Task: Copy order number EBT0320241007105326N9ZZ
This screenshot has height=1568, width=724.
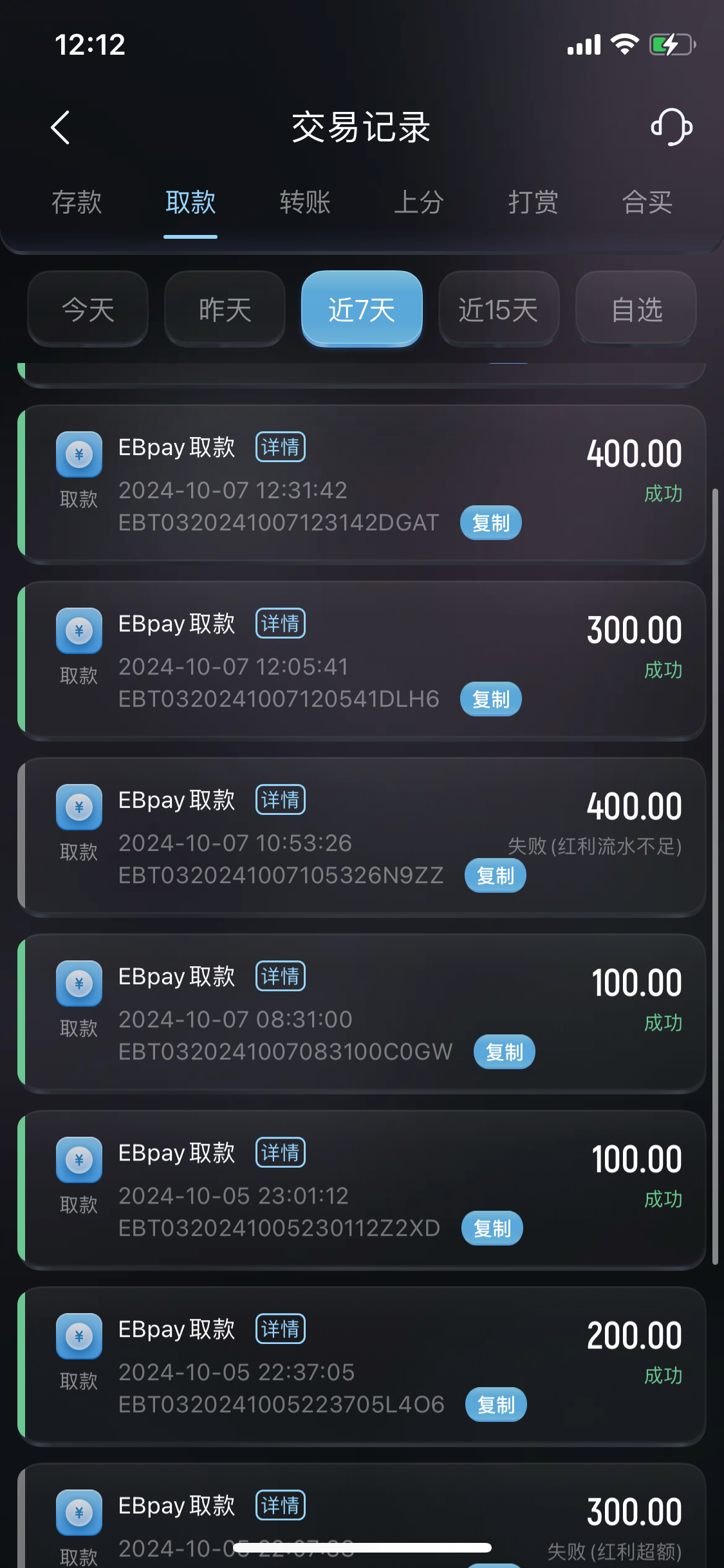Action: coord(495,875)
